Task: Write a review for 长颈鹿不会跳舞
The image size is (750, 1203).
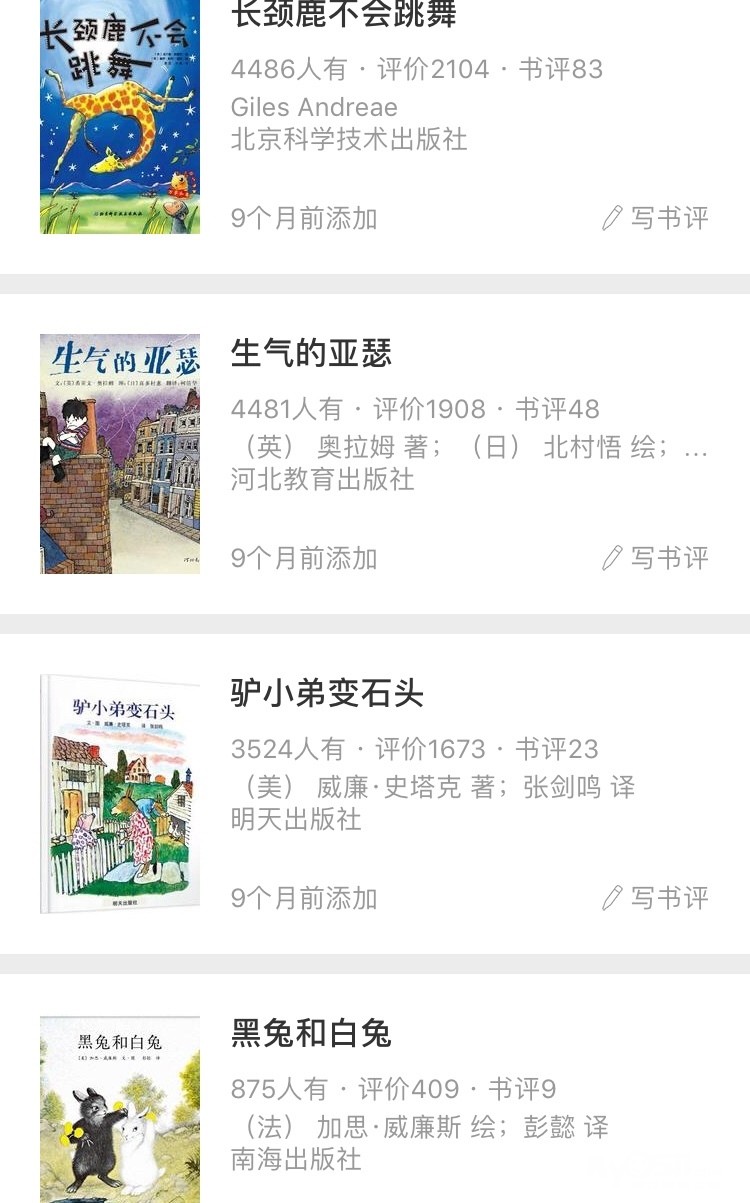Action: (x=656, y=218)
